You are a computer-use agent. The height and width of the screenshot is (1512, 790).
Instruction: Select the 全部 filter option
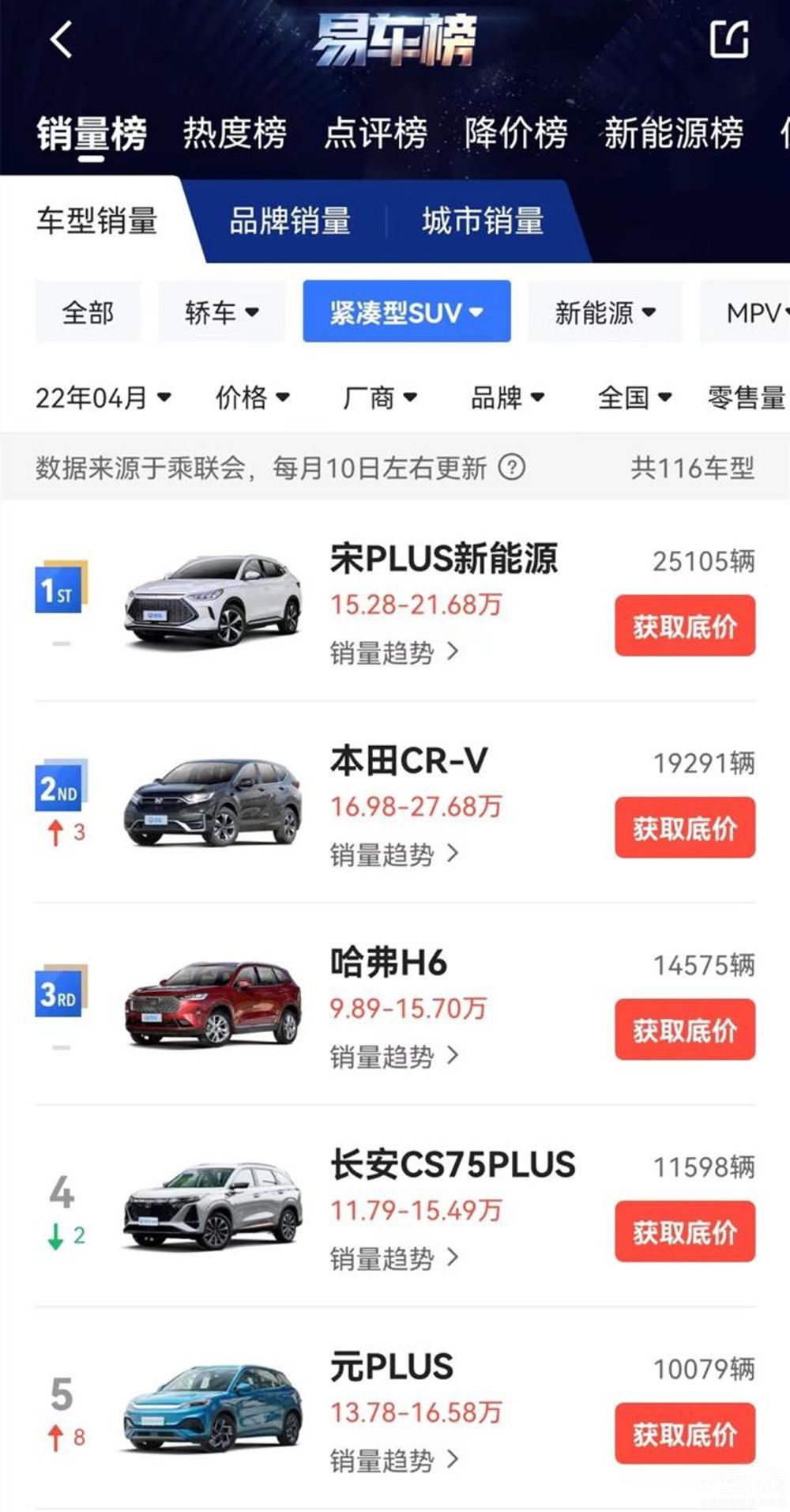point(87,311)
